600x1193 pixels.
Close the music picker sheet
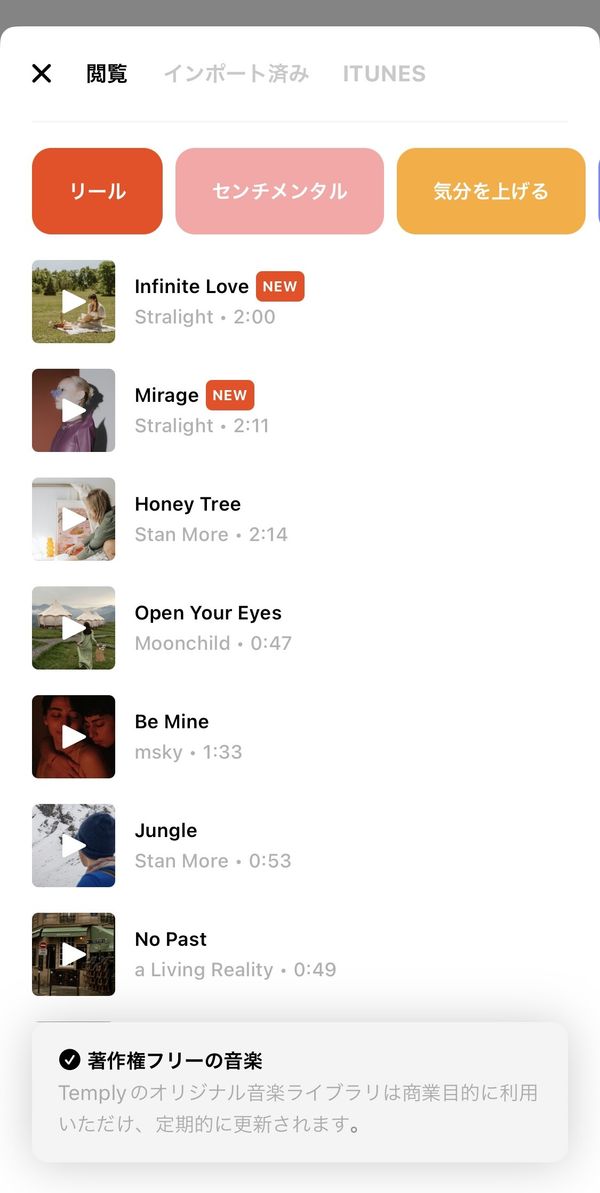(42, 74)
